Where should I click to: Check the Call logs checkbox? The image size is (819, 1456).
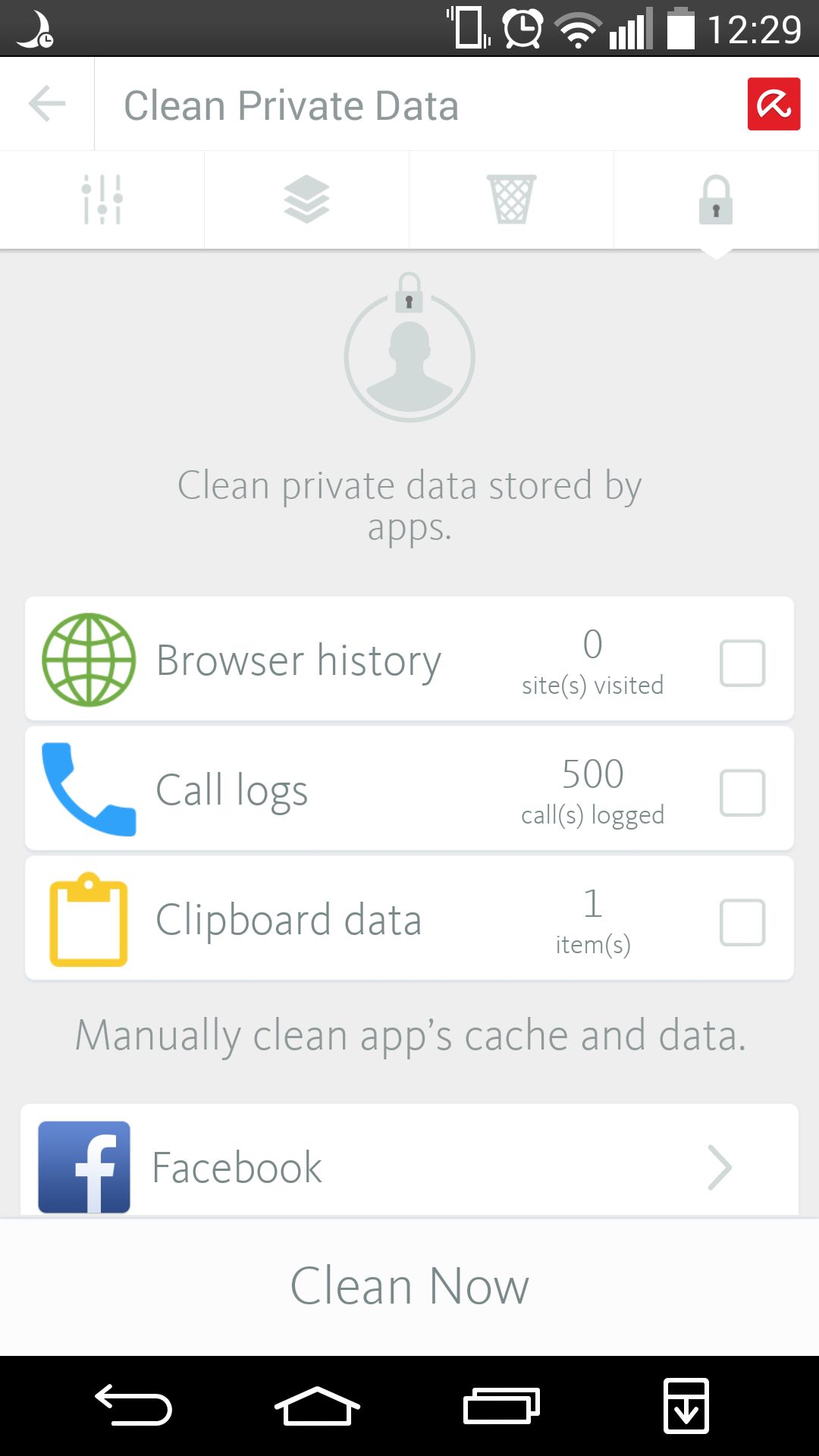[x=742, y=792]
